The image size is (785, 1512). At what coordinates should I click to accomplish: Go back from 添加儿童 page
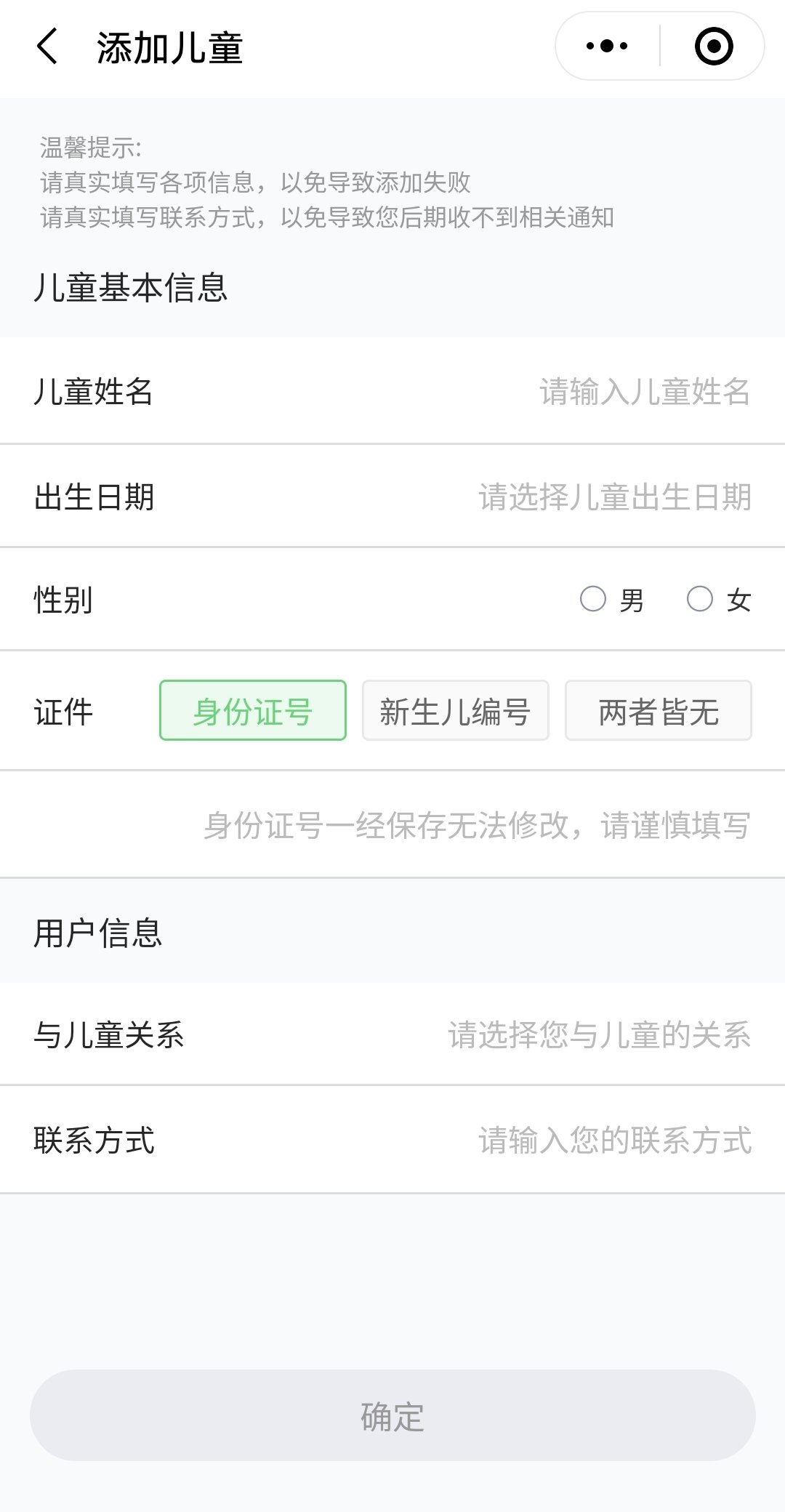tap(47, 47)
